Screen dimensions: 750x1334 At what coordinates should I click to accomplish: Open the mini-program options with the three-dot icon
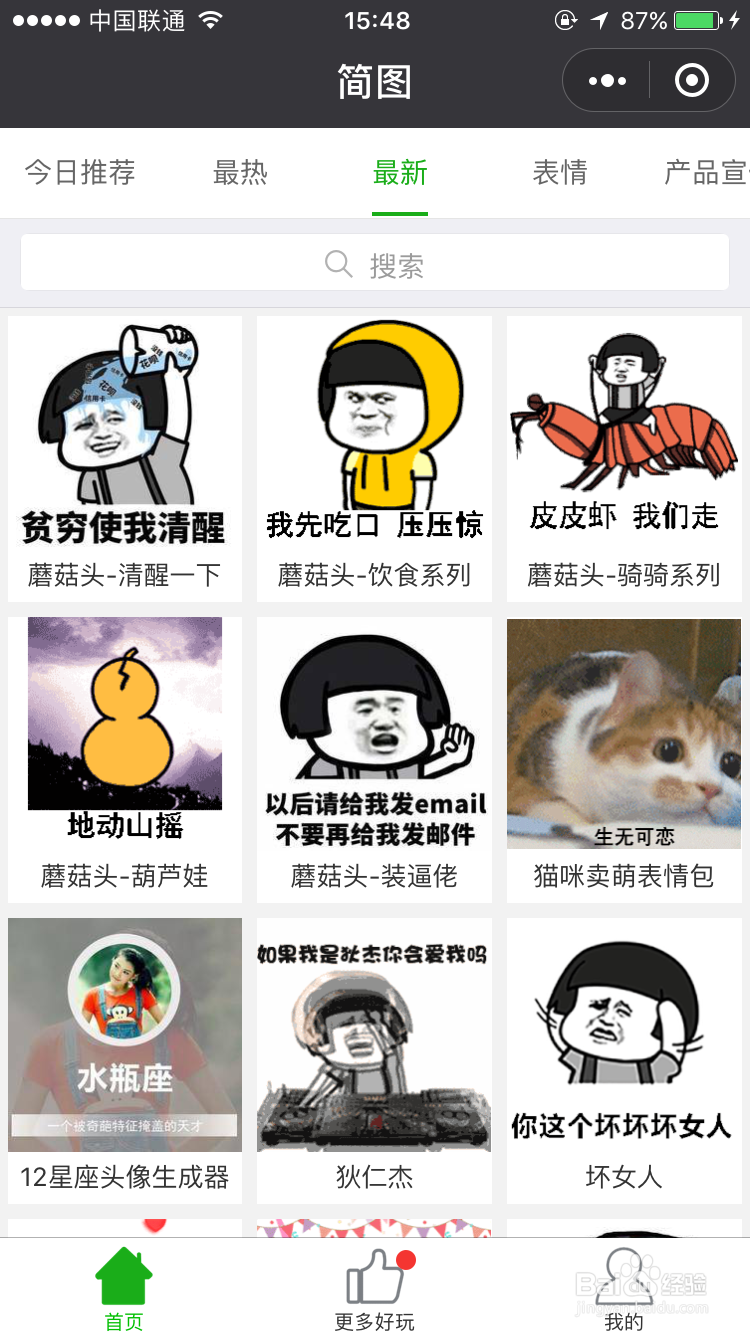click(x=605, y=80)
